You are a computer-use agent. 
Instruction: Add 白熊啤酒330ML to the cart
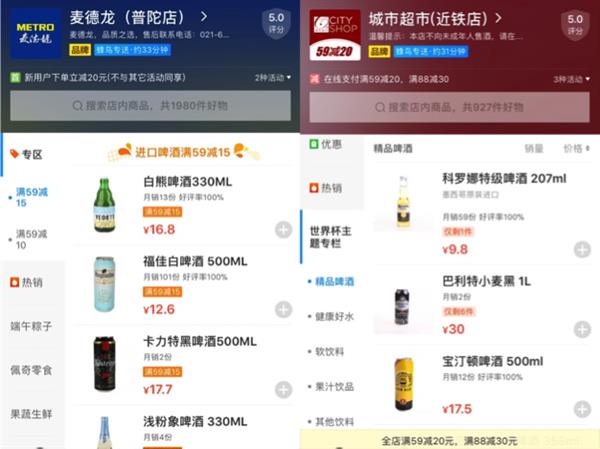click(283, 230)
